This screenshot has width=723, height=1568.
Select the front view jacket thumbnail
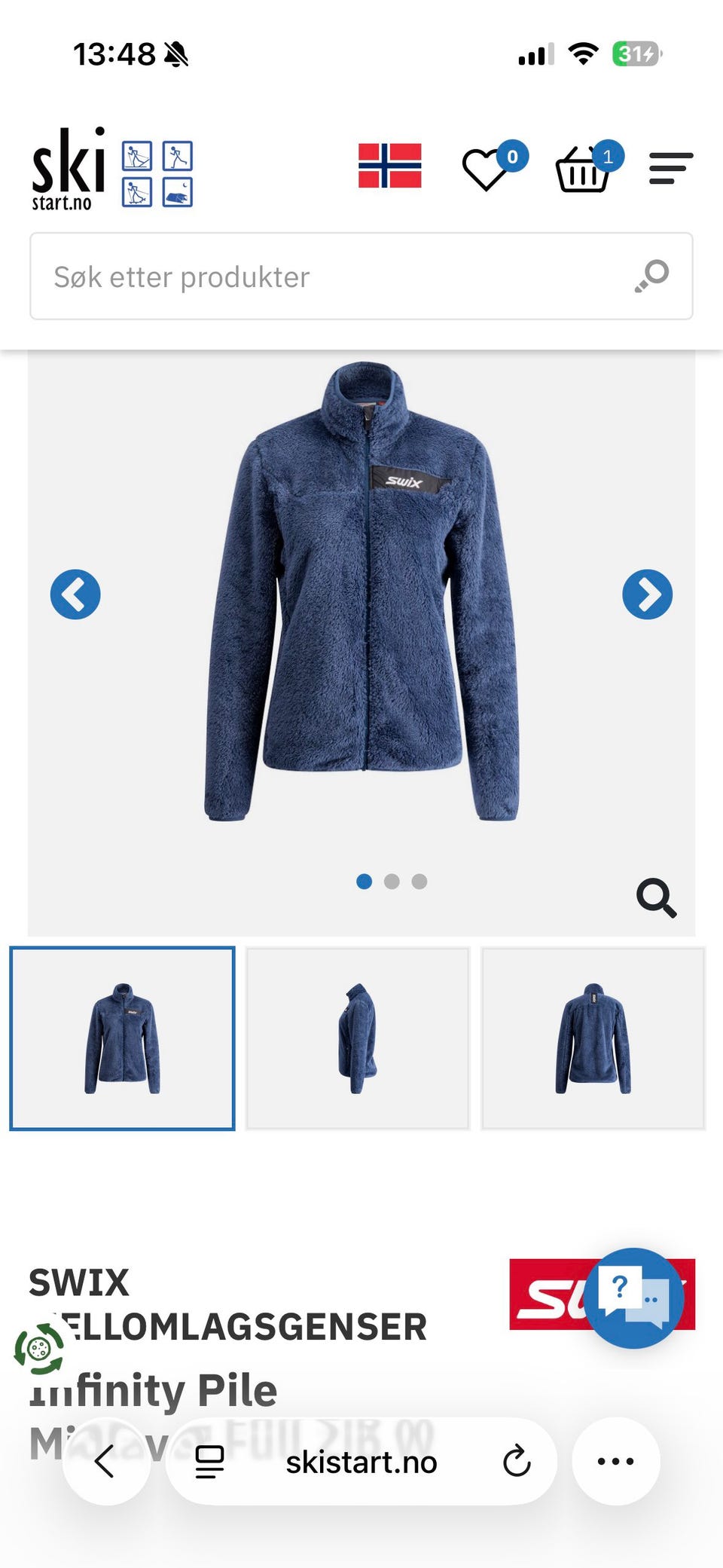[122, 1038]
